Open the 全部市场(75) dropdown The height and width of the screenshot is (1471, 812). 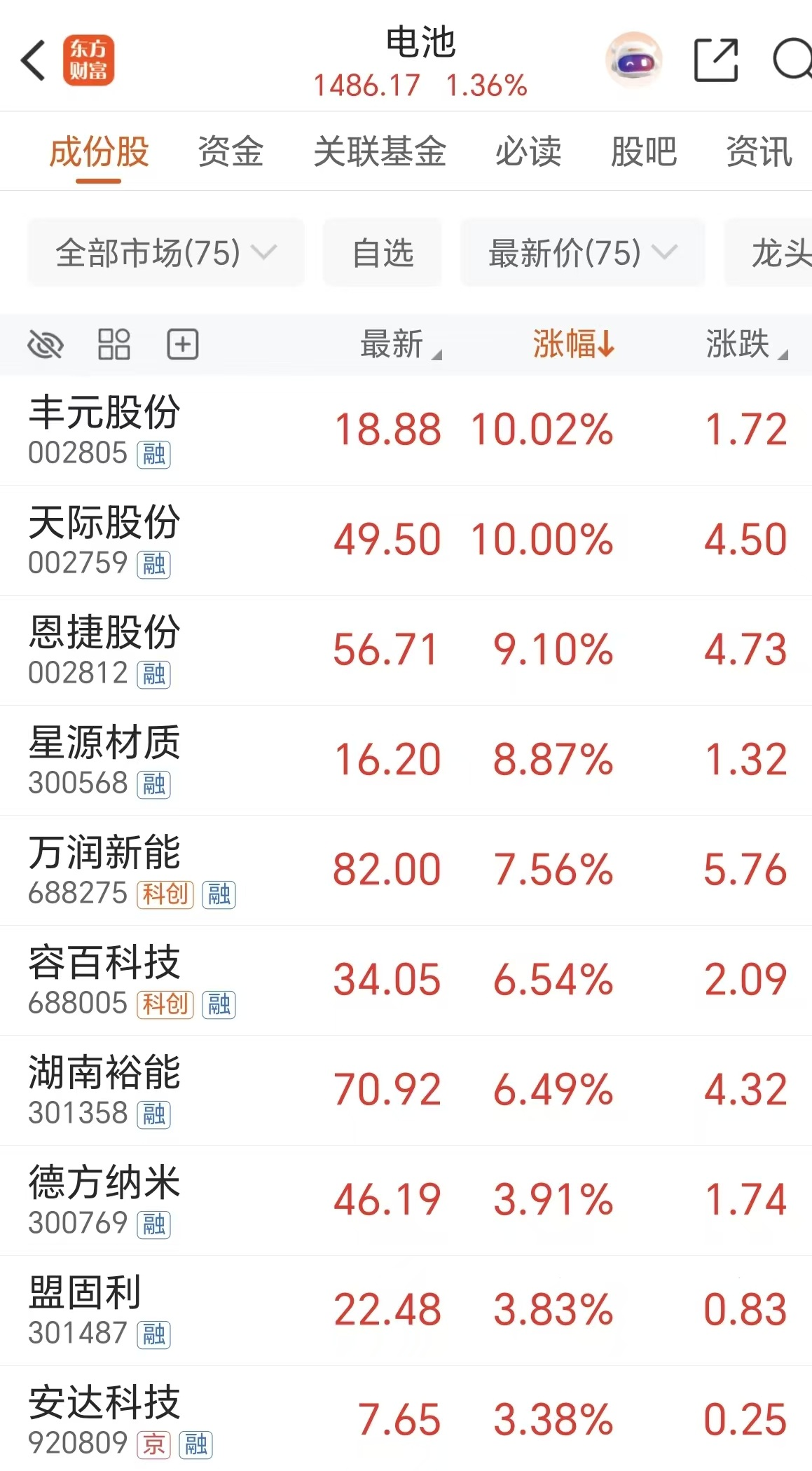pos(165,253)
